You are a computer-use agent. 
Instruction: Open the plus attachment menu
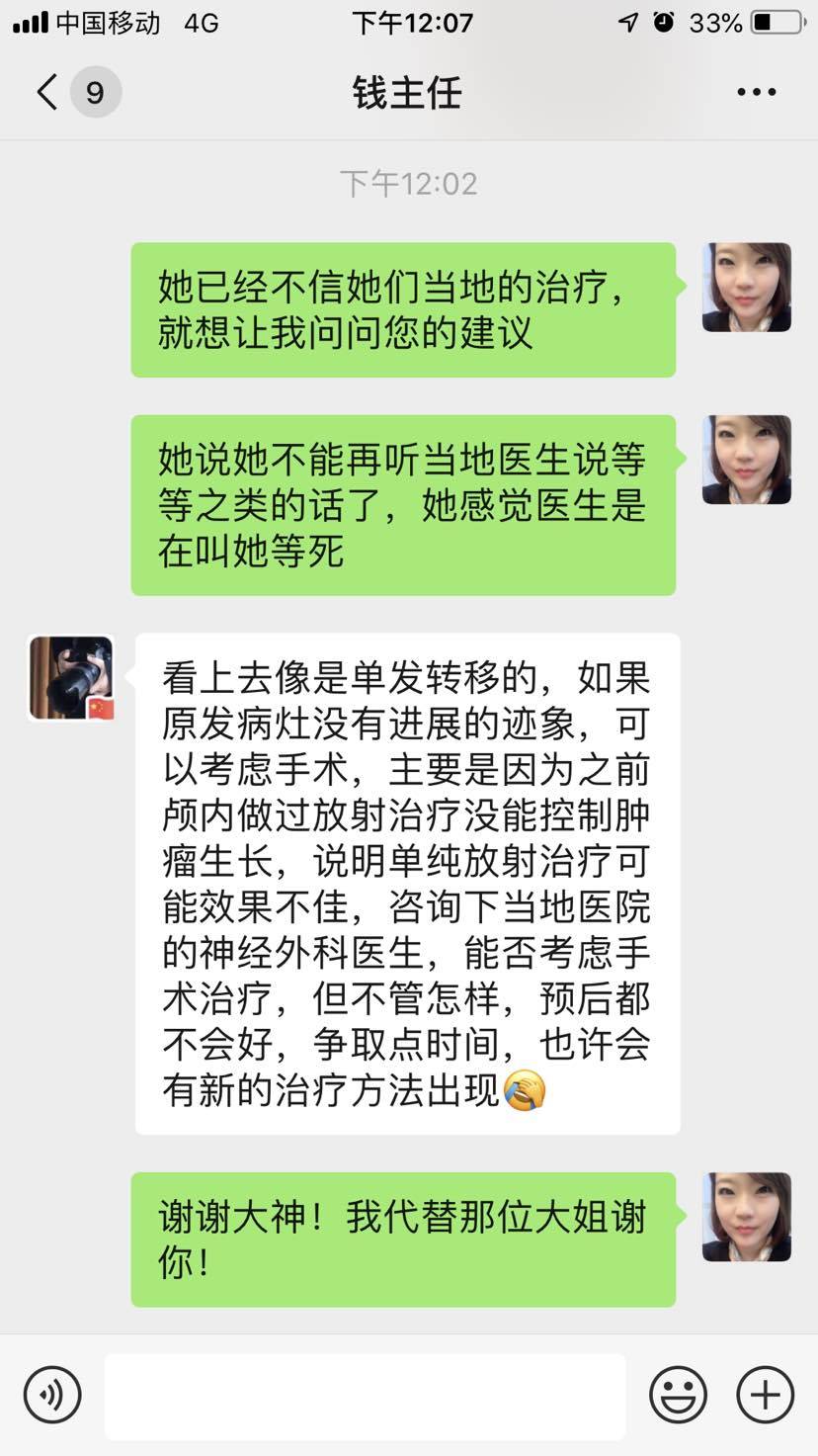[765, 1395]
